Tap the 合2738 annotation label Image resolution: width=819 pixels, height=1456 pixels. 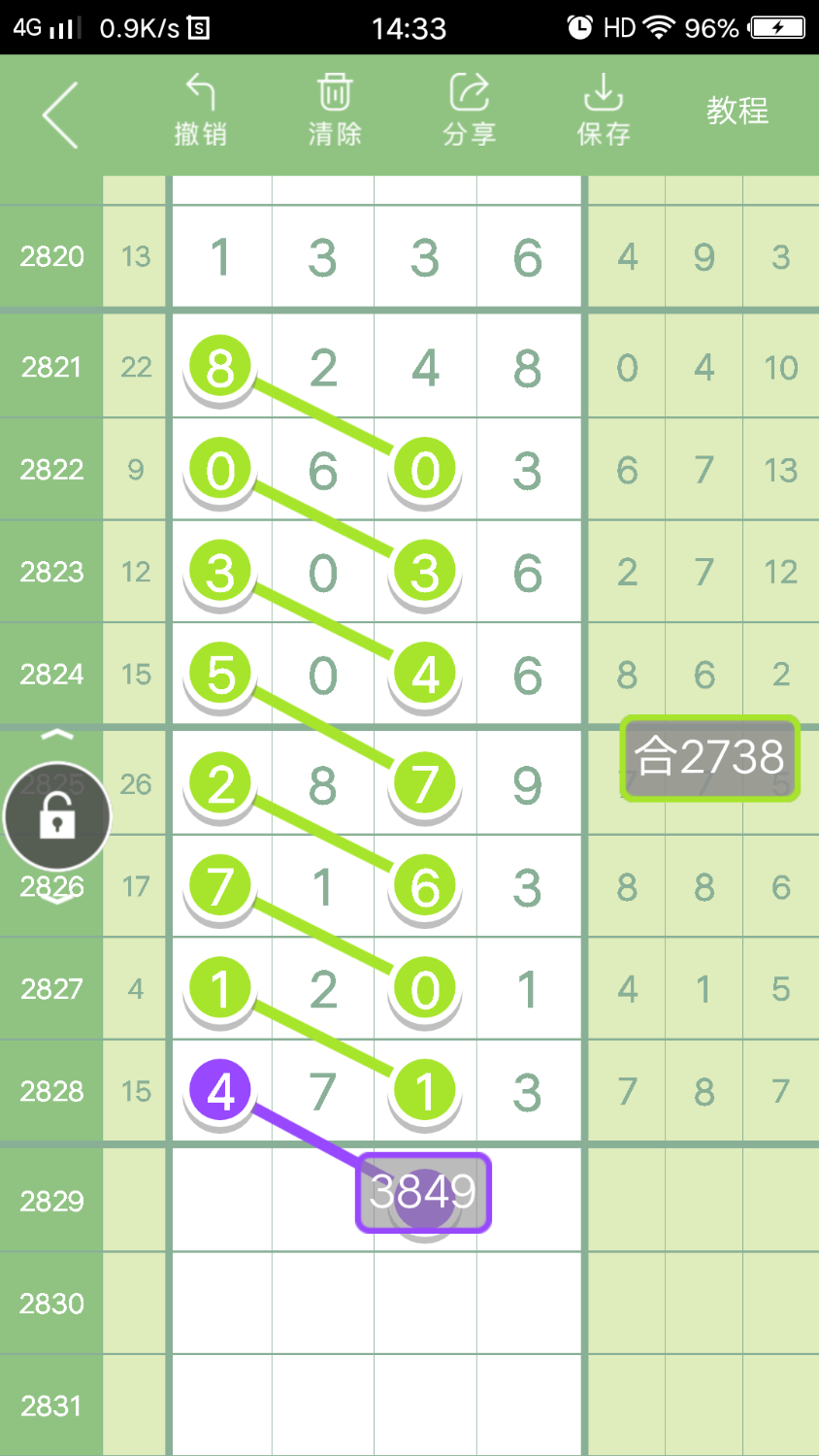click(710, 758)
